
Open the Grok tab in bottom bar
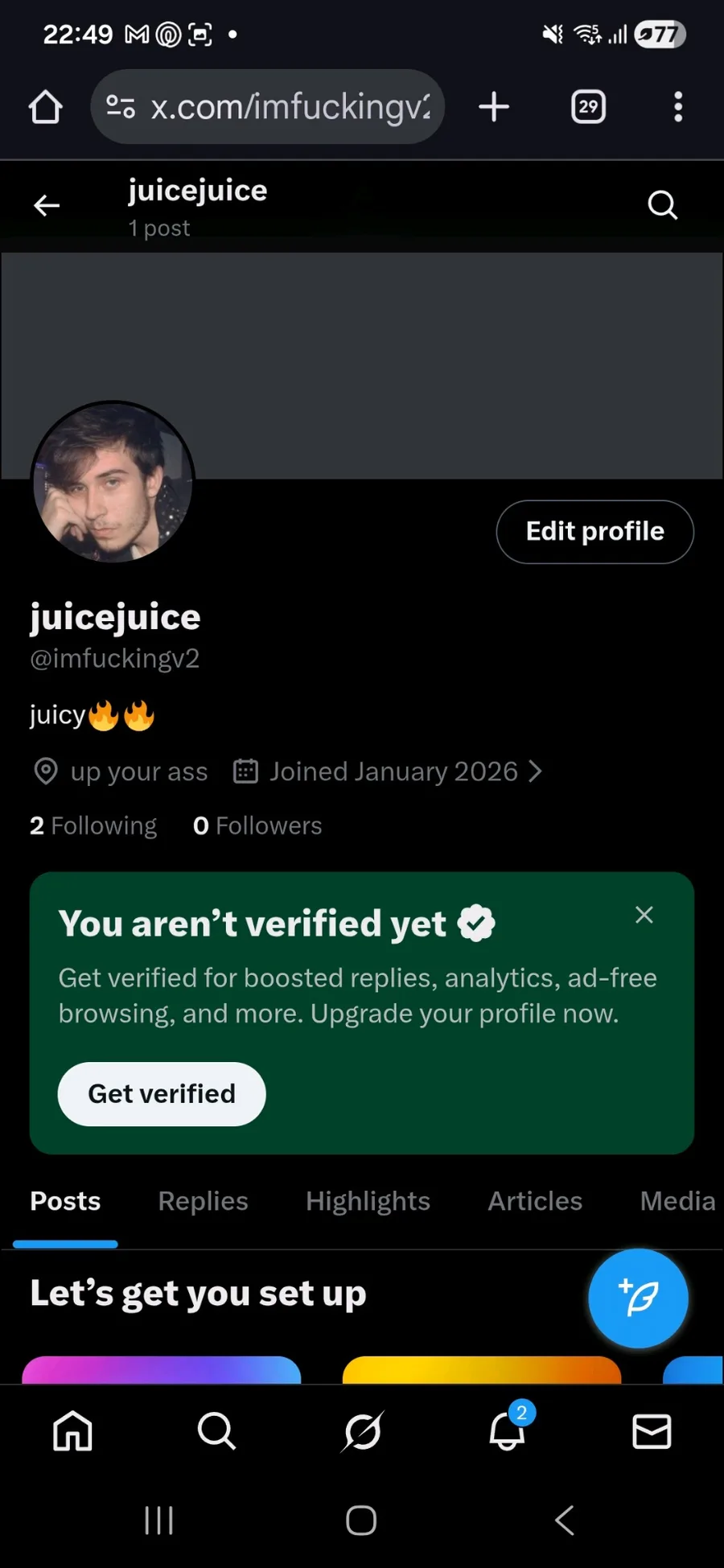pos(362,1431)
